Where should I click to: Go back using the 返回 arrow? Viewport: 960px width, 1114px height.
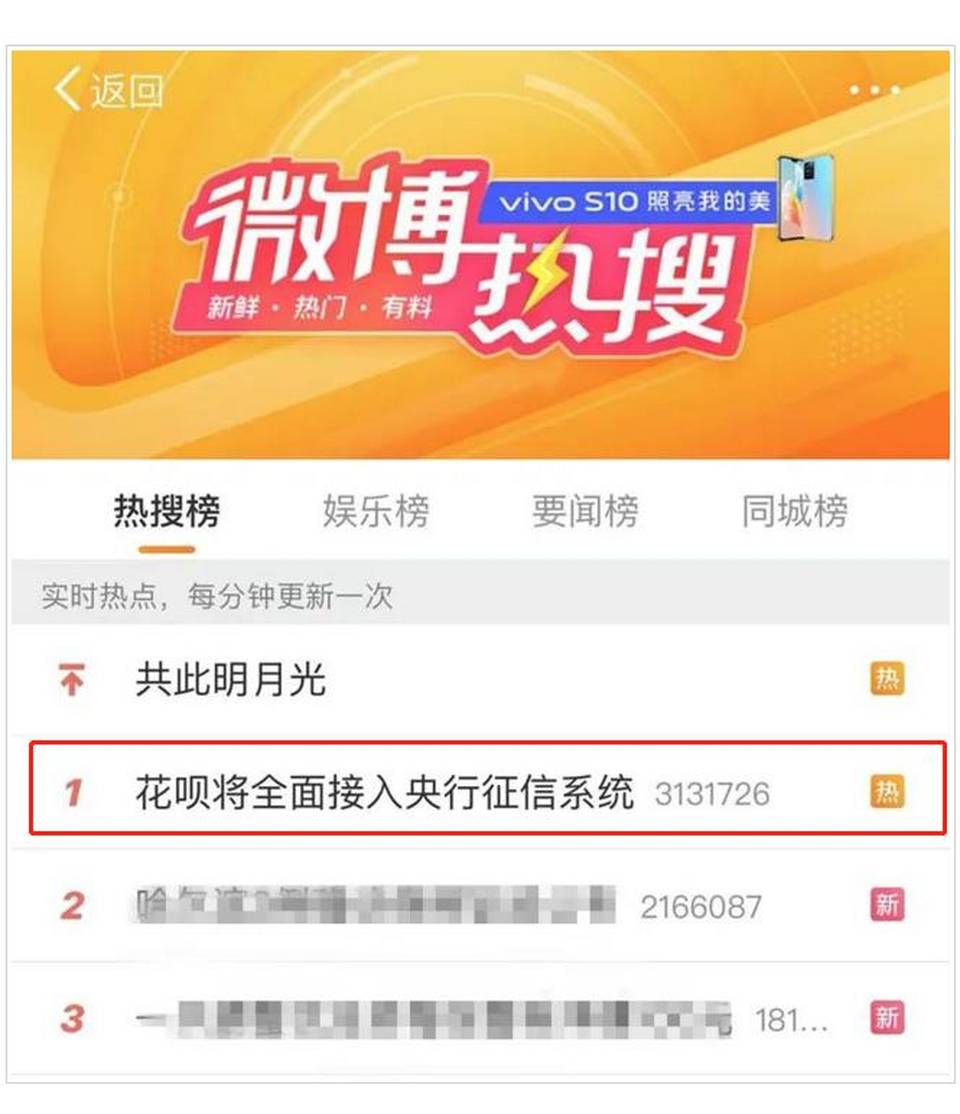point(106,91)
